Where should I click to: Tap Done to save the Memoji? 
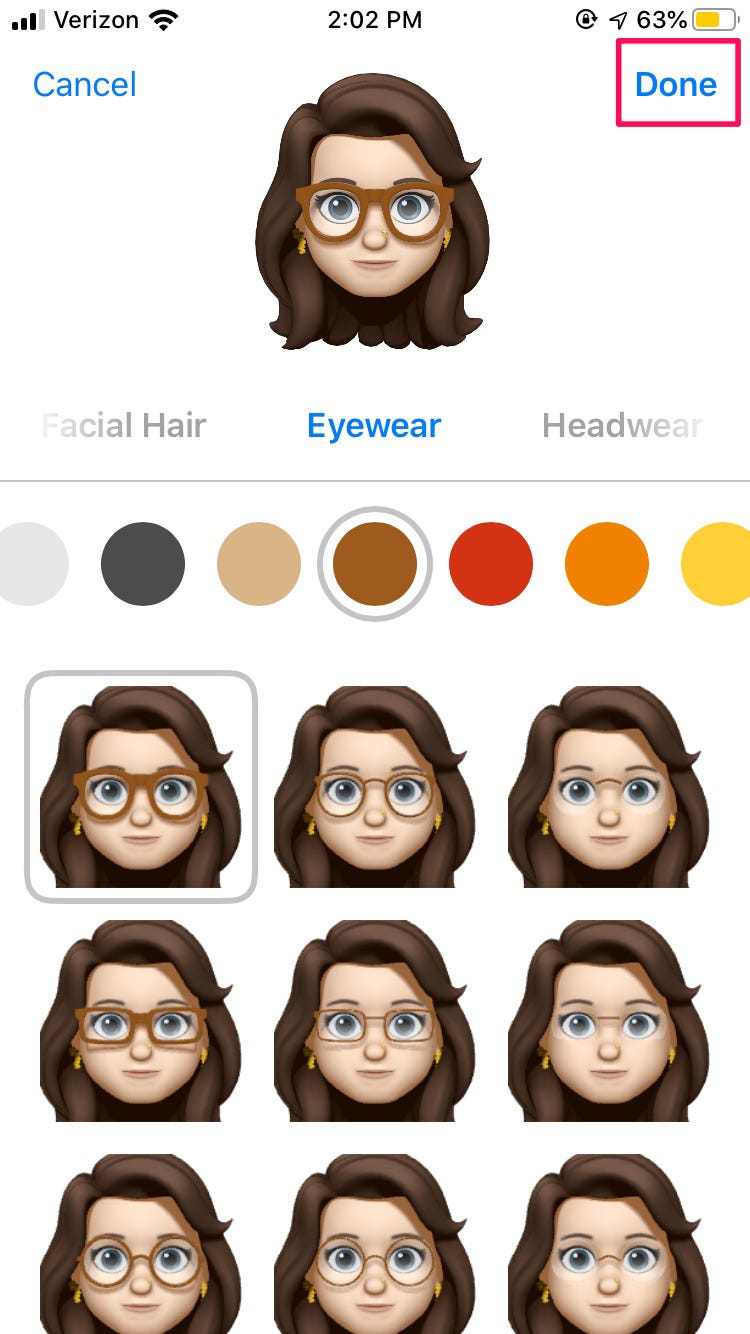coord(676,84)
